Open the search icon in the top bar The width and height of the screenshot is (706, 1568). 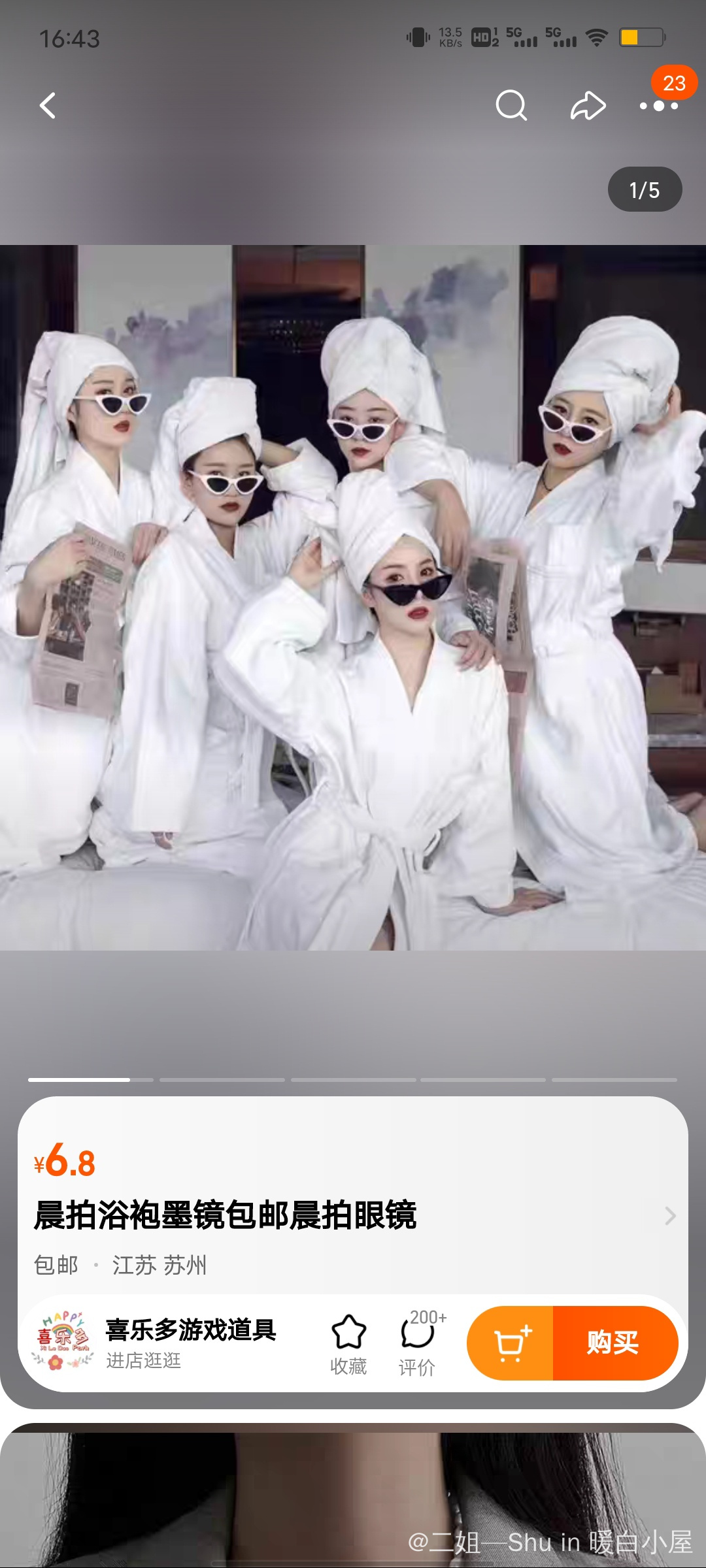tap(511, 106)
